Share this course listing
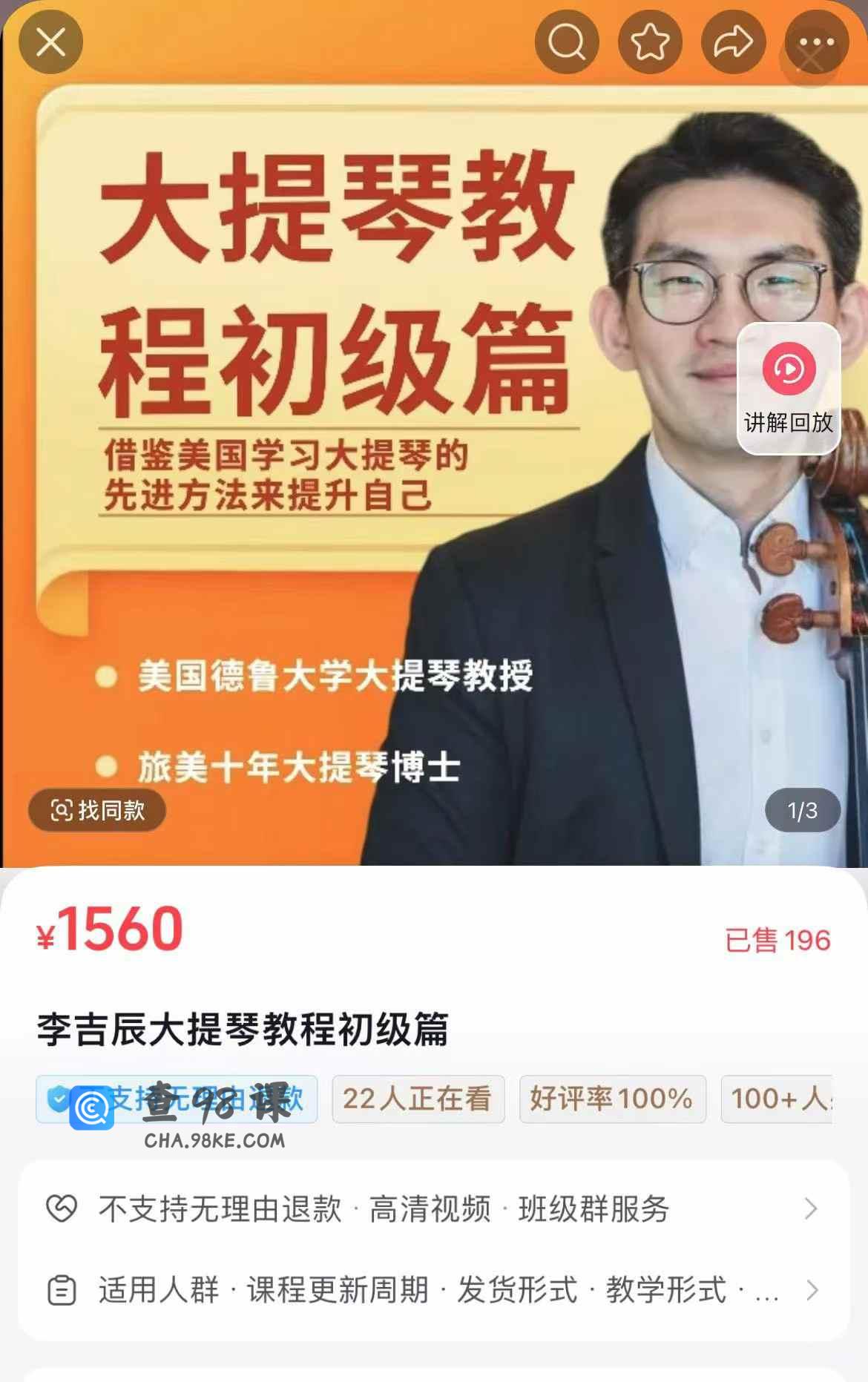868x1382 pixels. click(x=733, y=42)
